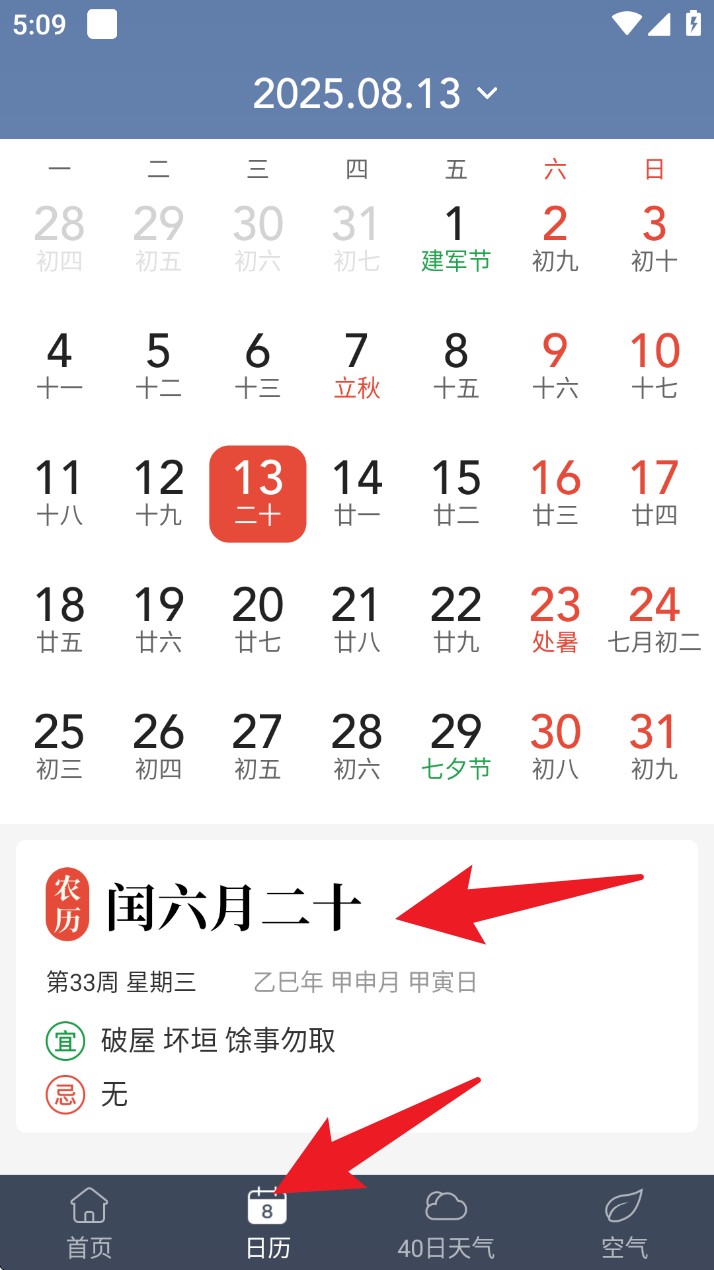Switch to the 日历 tab
Image resolution: width=714 pixels, height=1270 pixels.
click(267, 1222)
